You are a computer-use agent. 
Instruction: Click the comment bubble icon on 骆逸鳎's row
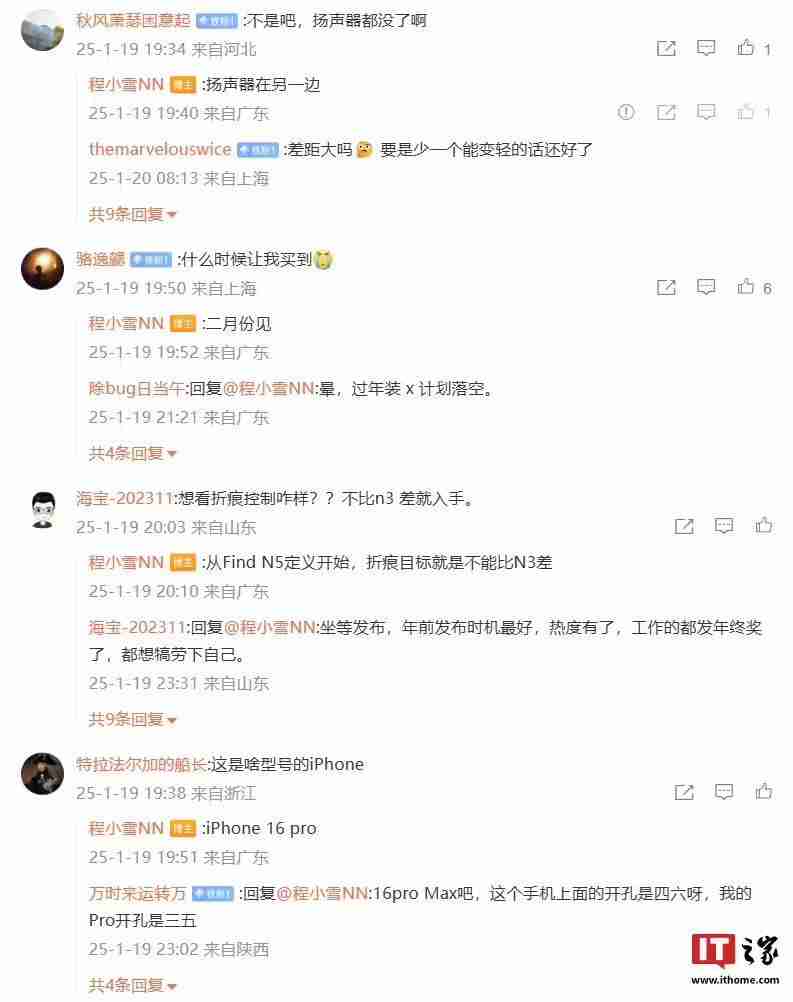pyautogui.click(x=707, y=287)
